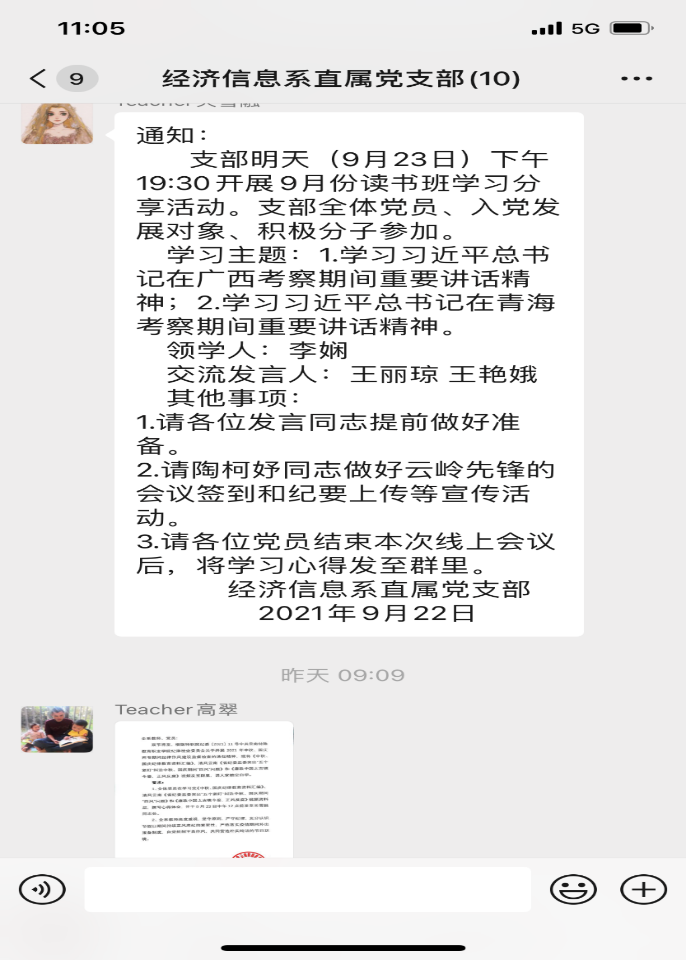686x960 pixels.
Task: Switch to voice message input
Action: pyautogui.click(x=42, y=889)
